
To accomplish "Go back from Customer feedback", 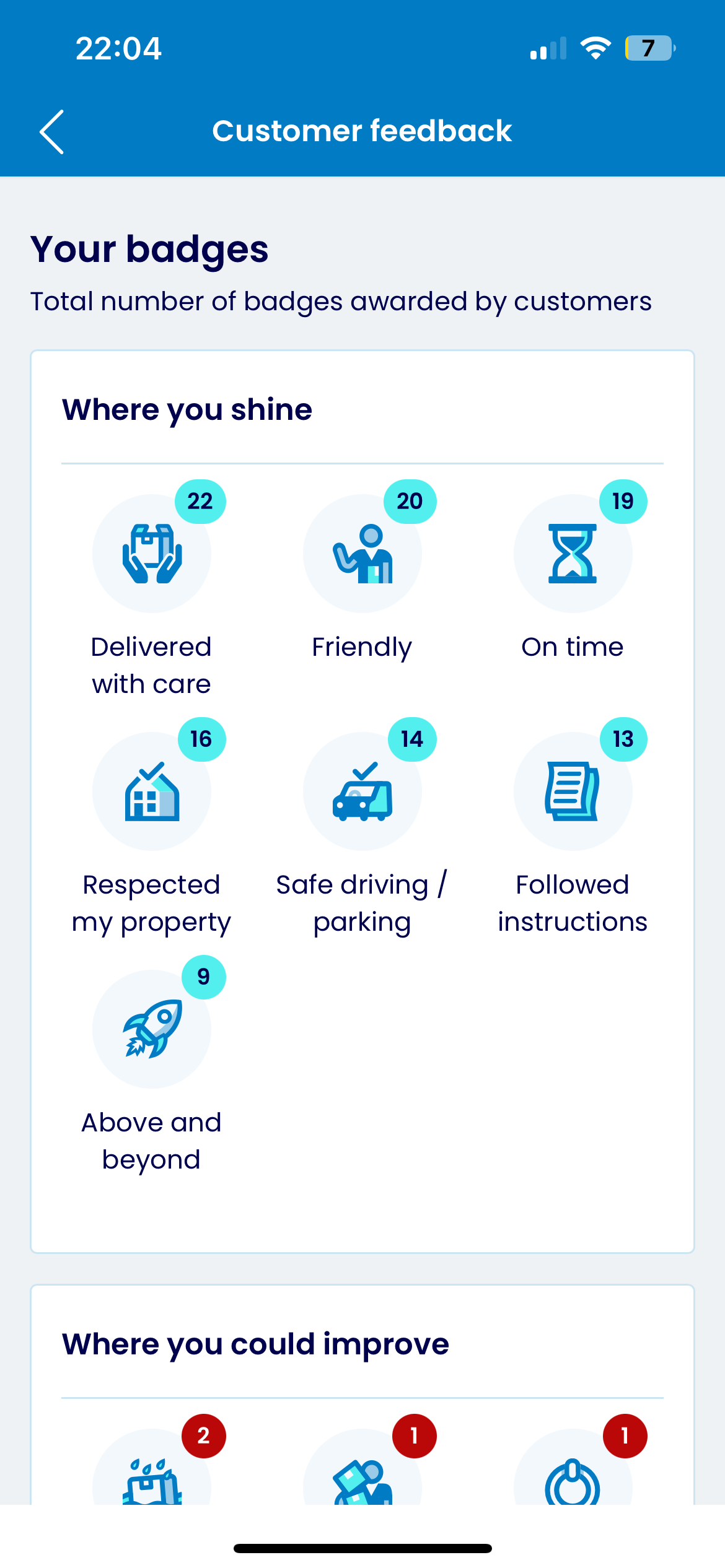I will [52, 131].
